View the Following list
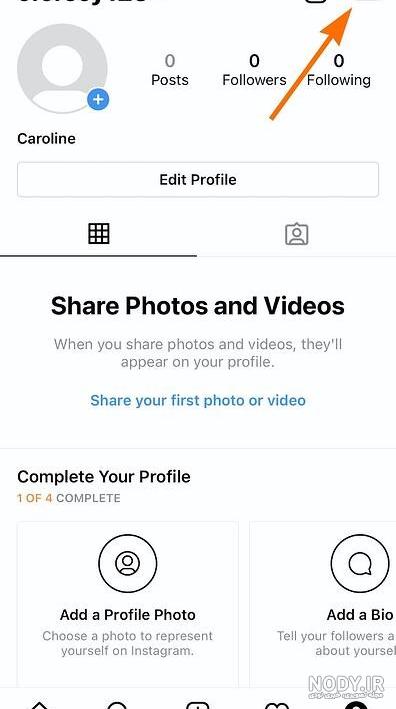This screenshot has width=396, height=709. (x=339, y=70)
